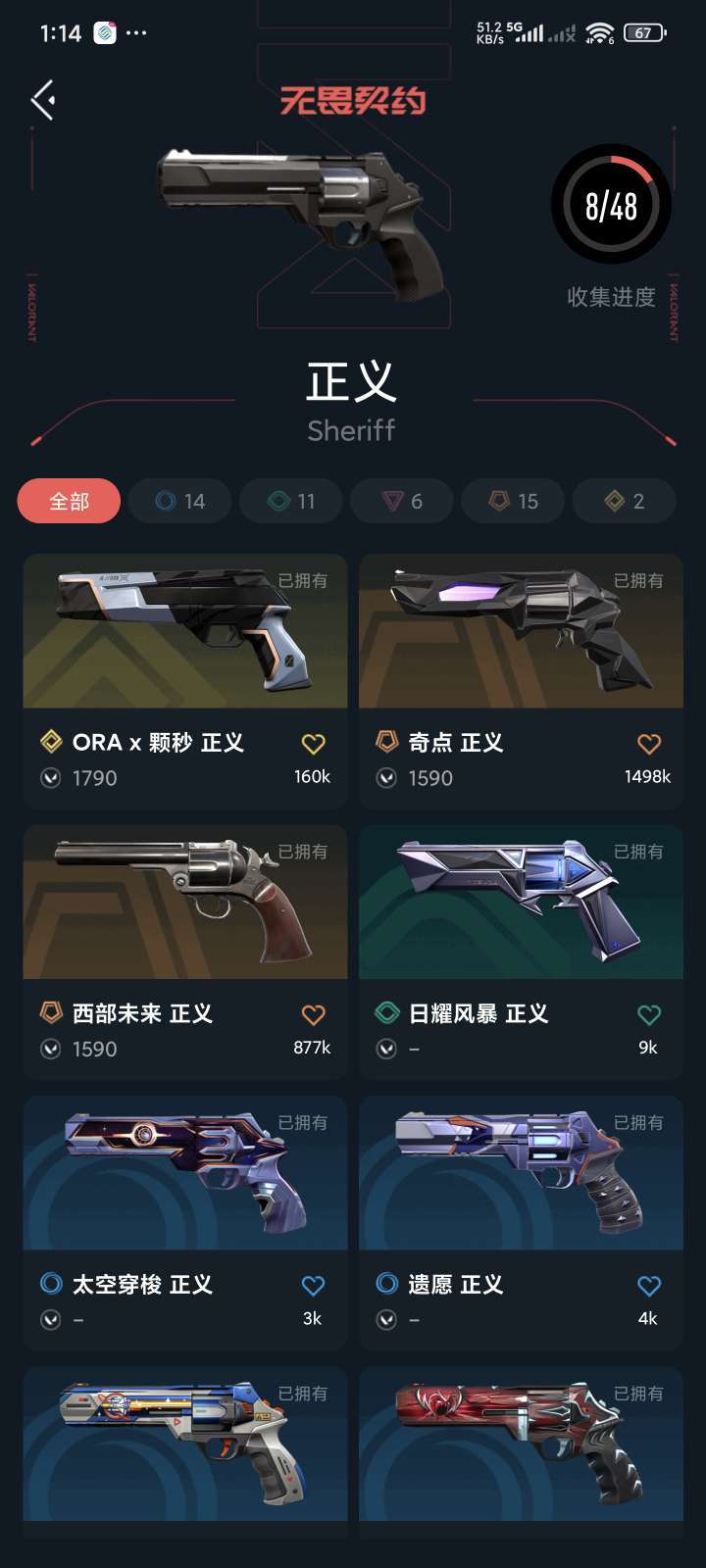Filter skins by the blue tier 14
Image resolution: width=706 pixels, height=1568 pixels.
(180, 501)
